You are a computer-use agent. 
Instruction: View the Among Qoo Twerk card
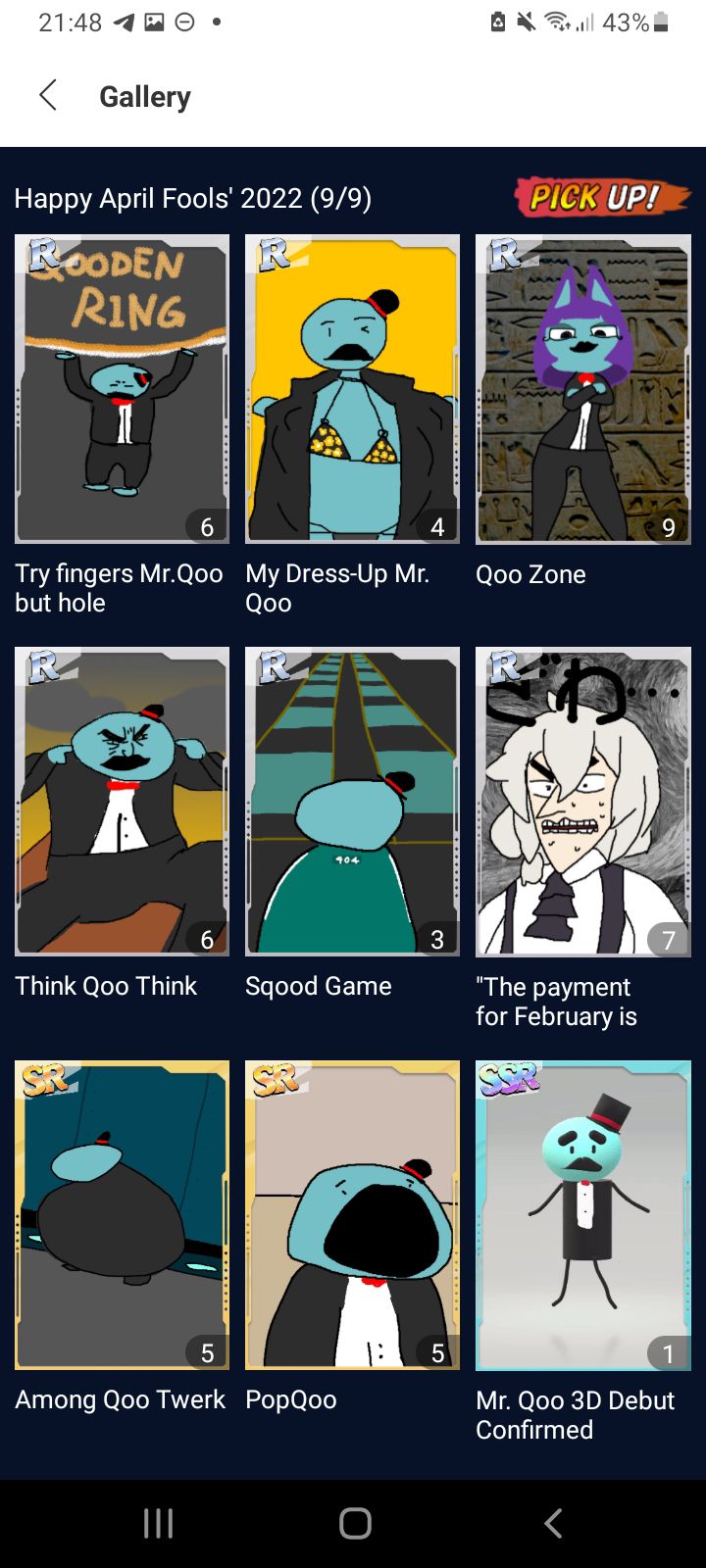click(123, 1215)
